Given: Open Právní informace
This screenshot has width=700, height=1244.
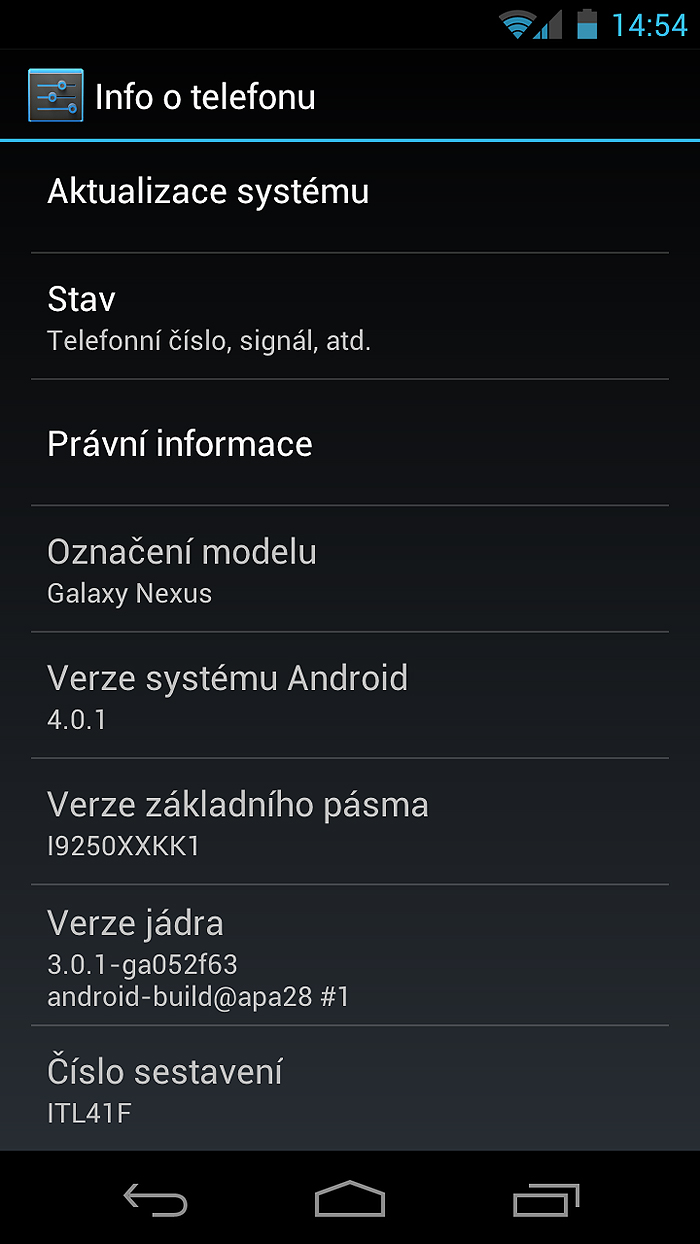Looking at the screenshot, I should tap(349, 443).
